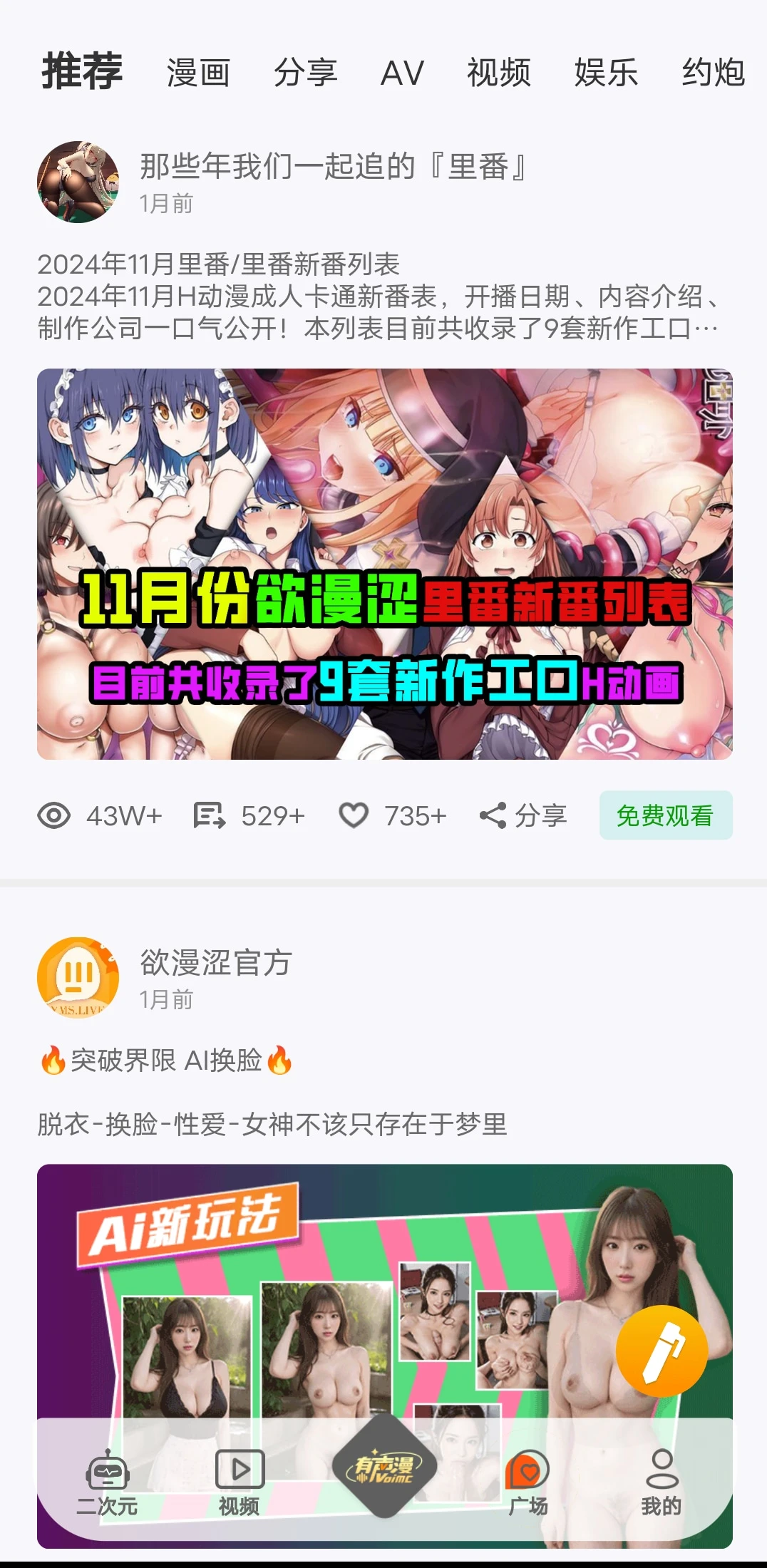This screenshot has width=767, height=1568.
Task: Open the avatar of the first post's author
Action: click(78, 182)
